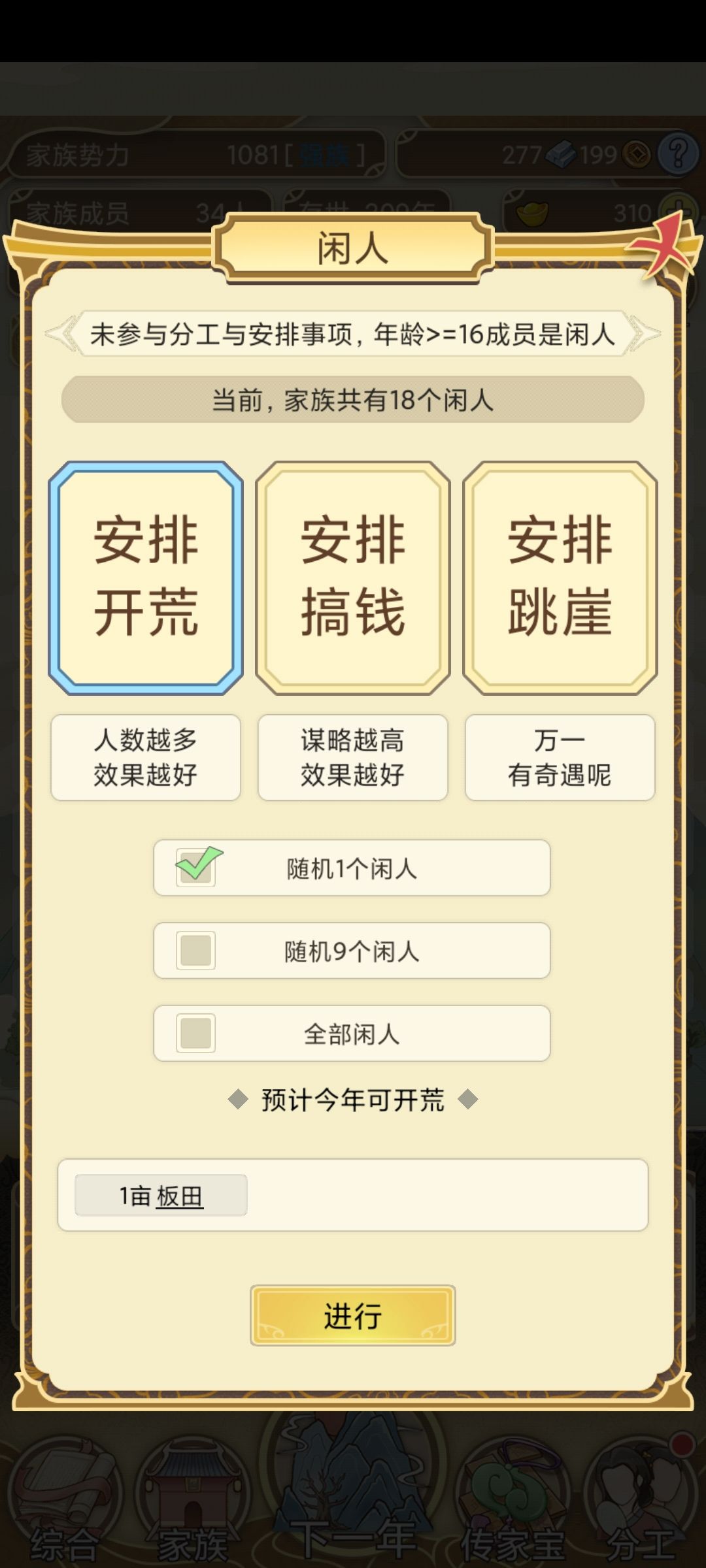Tap the copper coin currency icon

tap(637, 154)
